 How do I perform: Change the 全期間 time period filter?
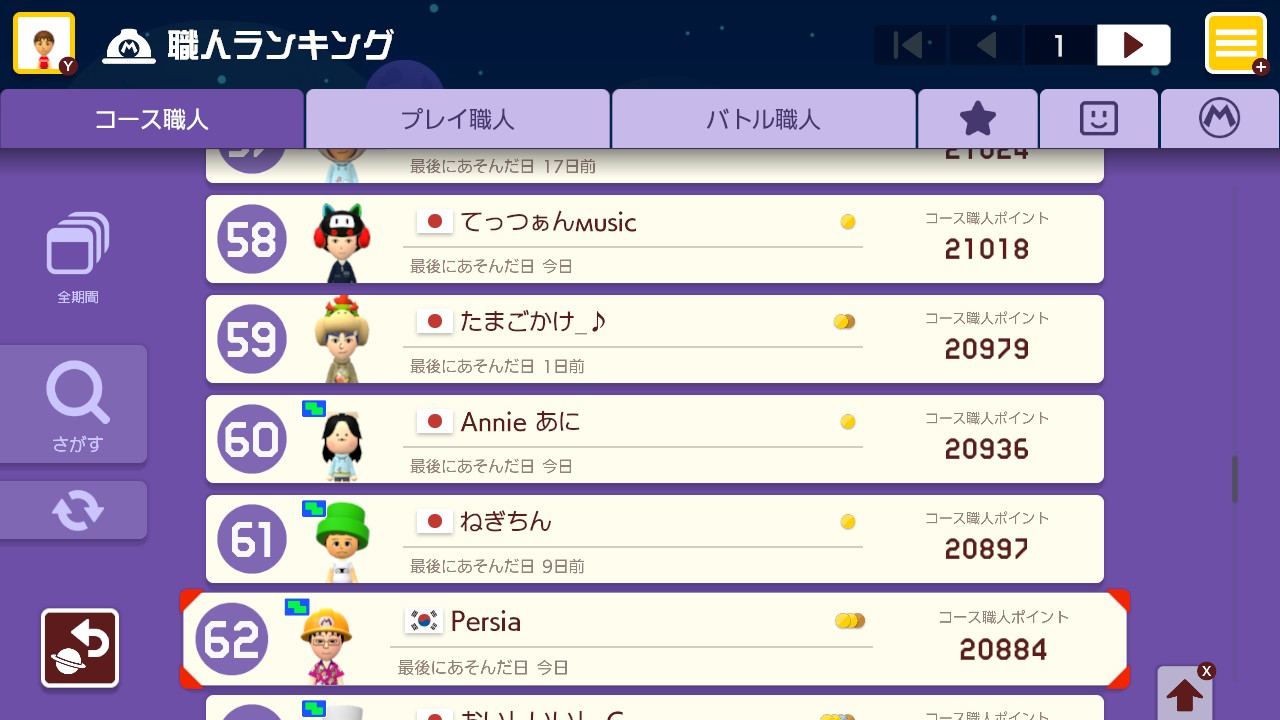(x=77, y=255)
